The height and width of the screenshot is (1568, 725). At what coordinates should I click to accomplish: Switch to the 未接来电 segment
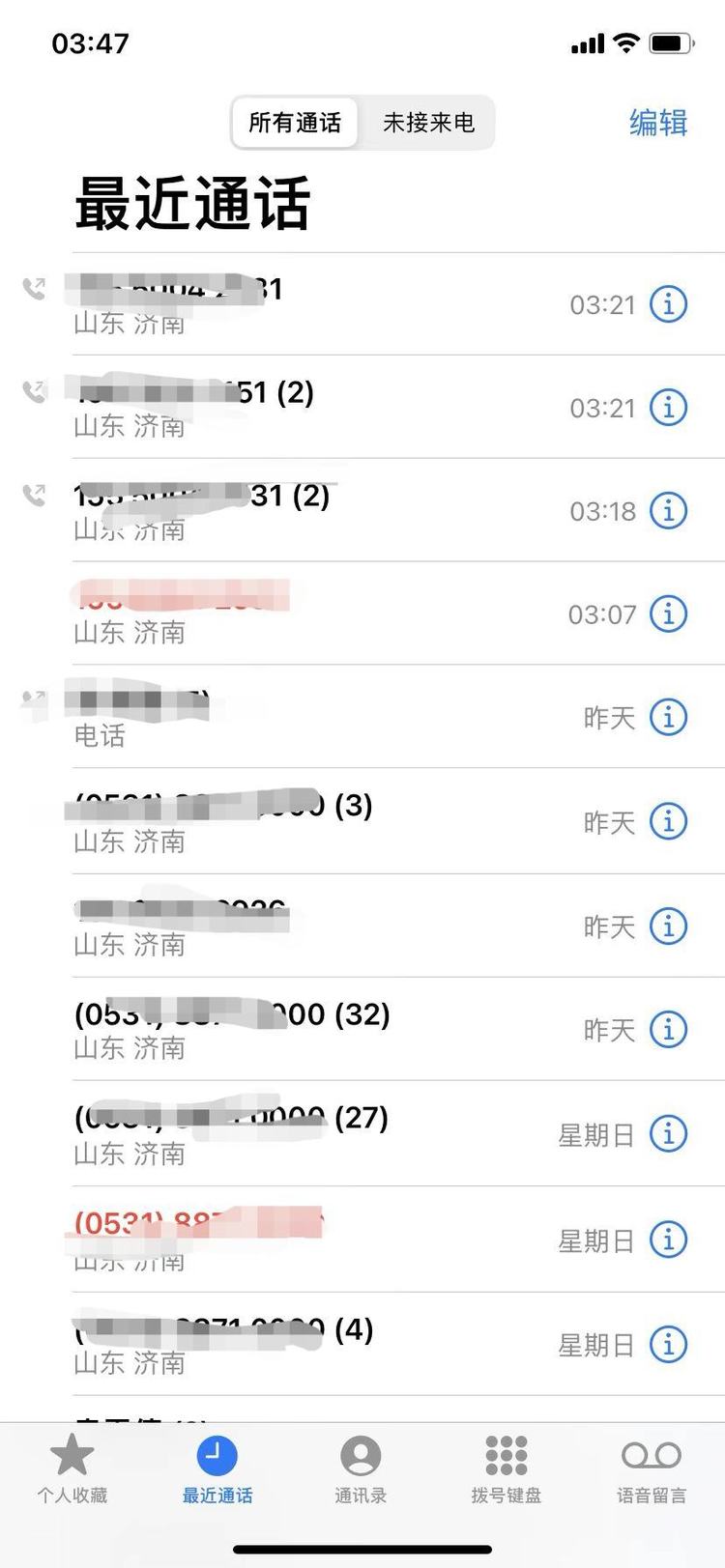[428, 123]
